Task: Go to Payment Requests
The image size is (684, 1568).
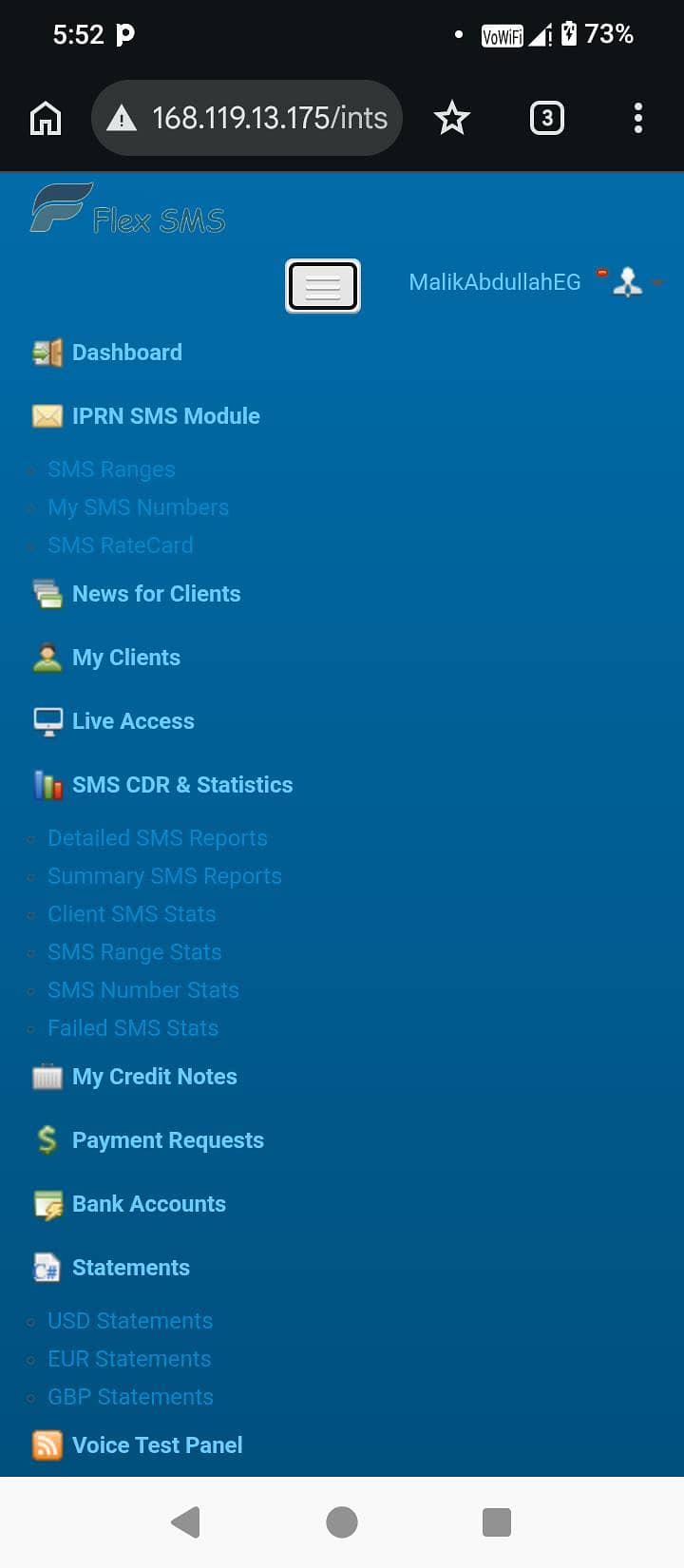Action: [x=148, y=1140]
